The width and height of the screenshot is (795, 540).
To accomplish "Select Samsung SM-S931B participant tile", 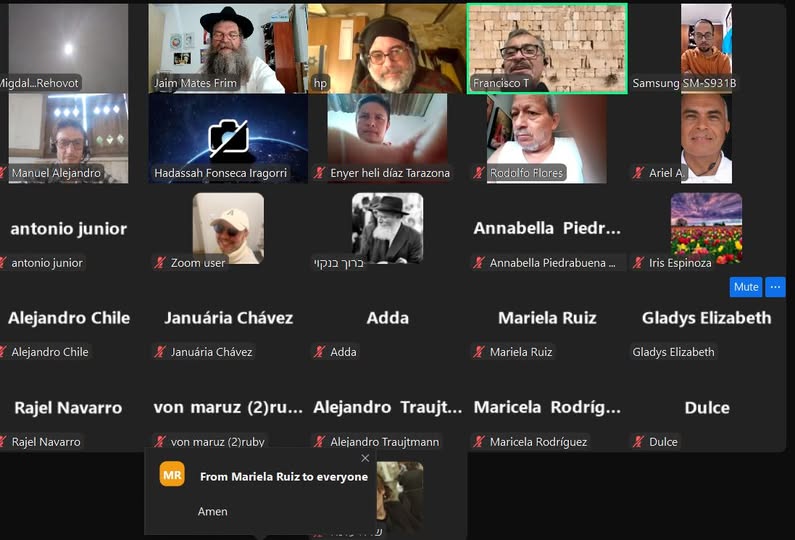I will click(706, 48).
